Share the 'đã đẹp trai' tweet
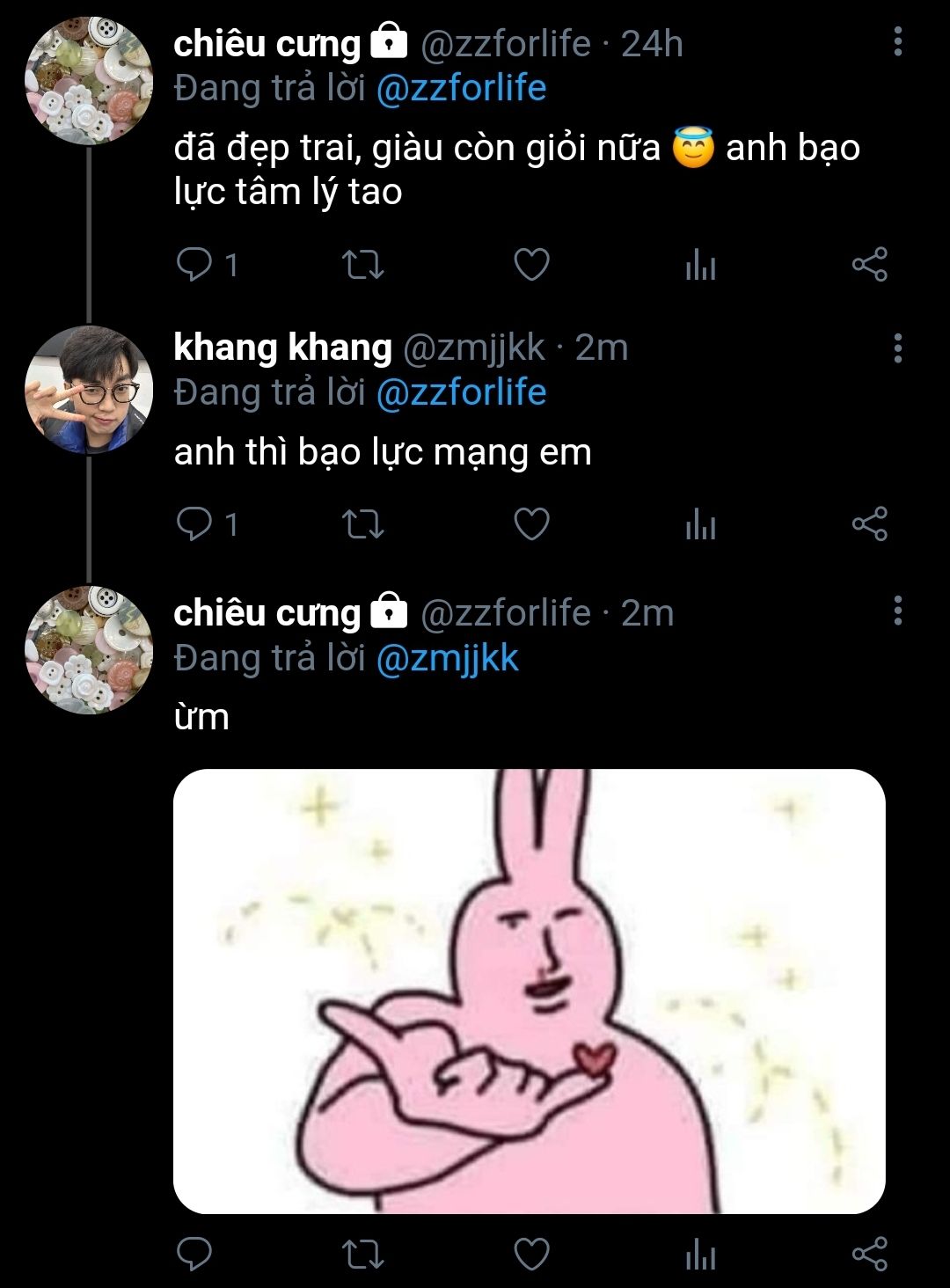The image size is (950, 1288). (870, 264)
